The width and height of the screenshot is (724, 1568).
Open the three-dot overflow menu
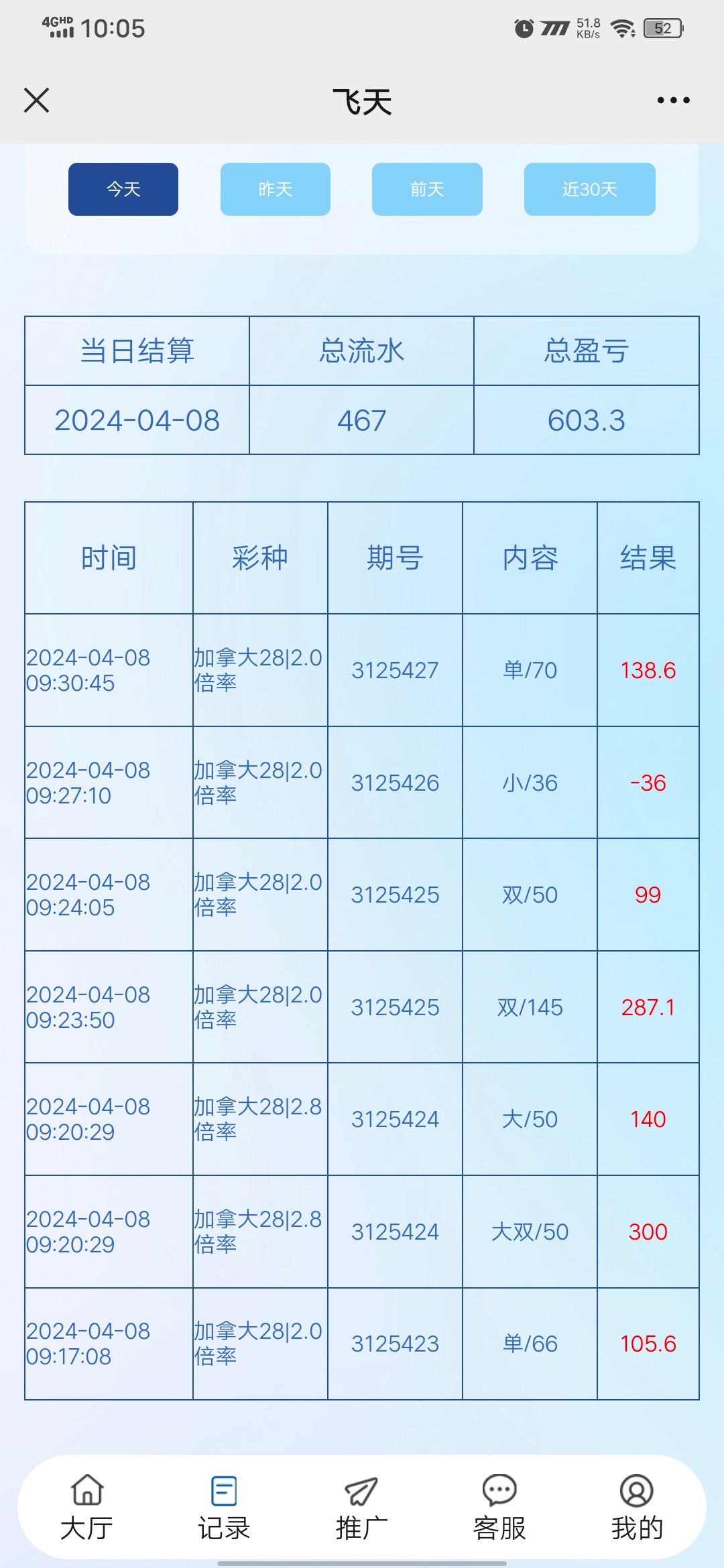(673, 101)
